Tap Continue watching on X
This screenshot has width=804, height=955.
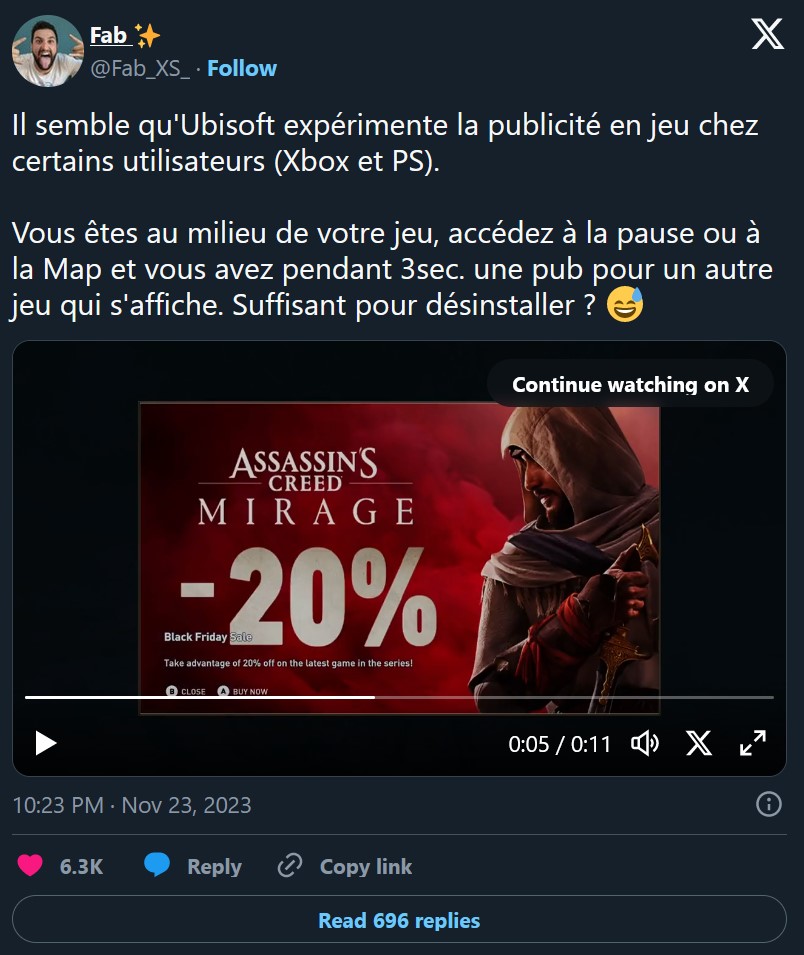point(630,384)
